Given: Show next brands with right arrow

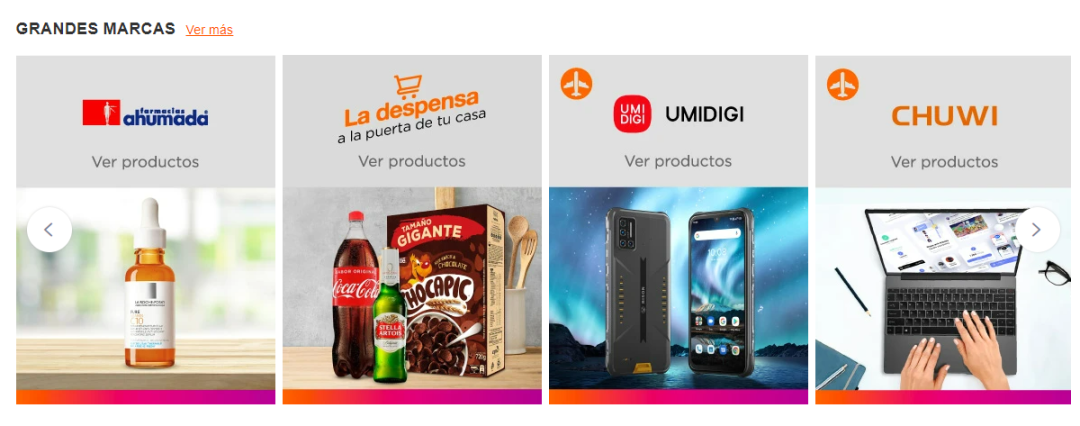Looking at the screenshot, I should pos(1036,230).
